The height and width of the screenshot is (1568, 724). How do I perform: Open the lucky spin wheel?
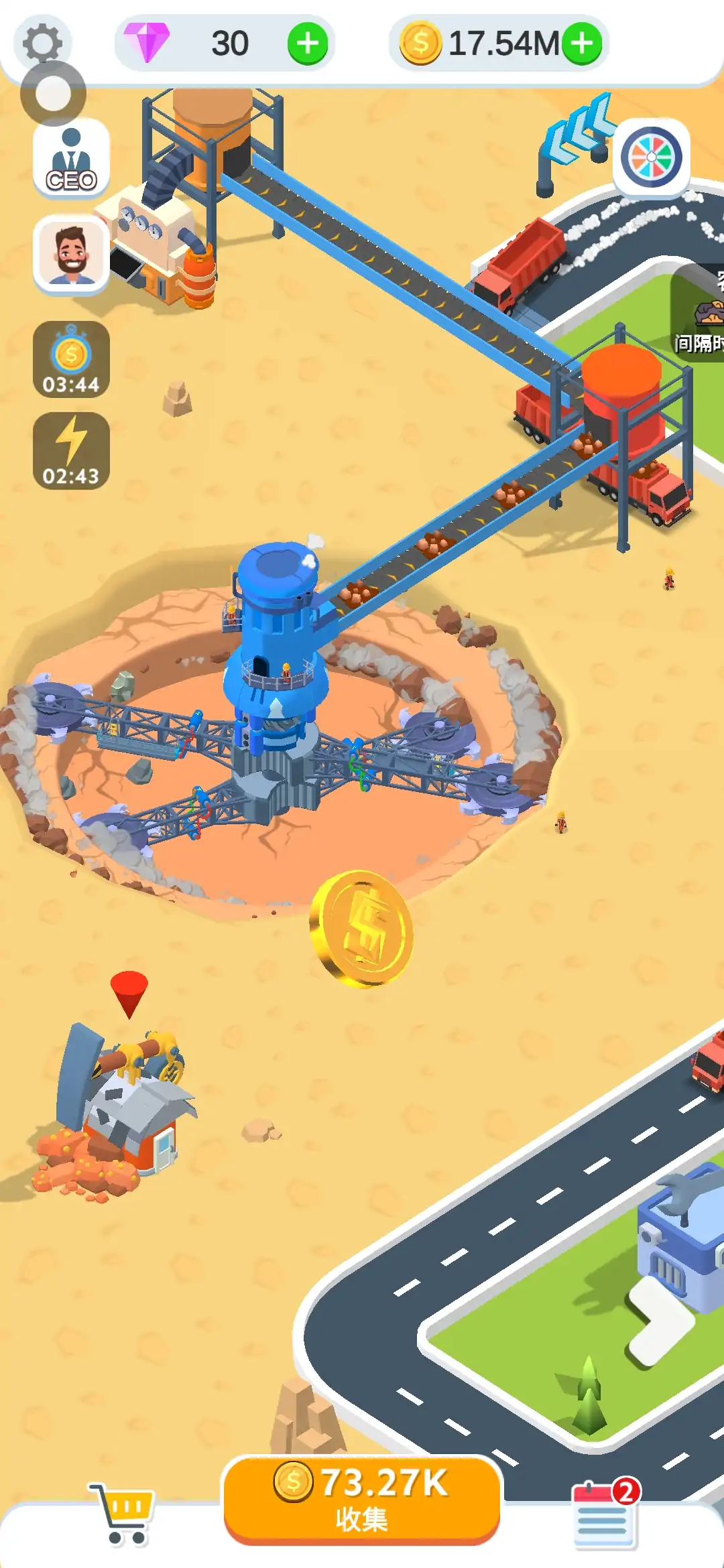(651, 158)
